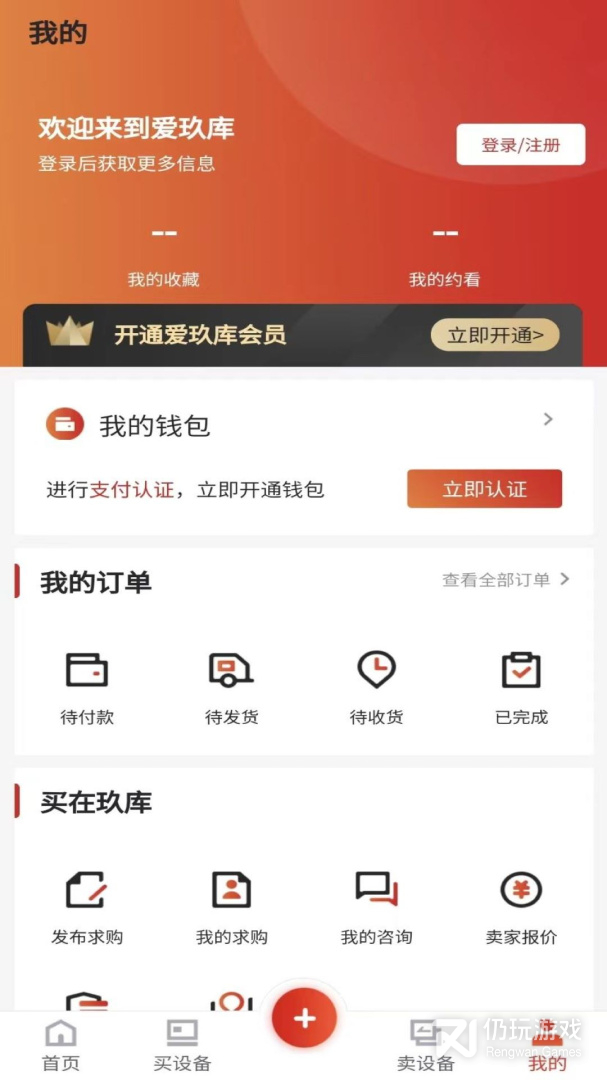Open 已完成 orders
This screenshot has height=1080, width=607.
(x=521, y=686)
